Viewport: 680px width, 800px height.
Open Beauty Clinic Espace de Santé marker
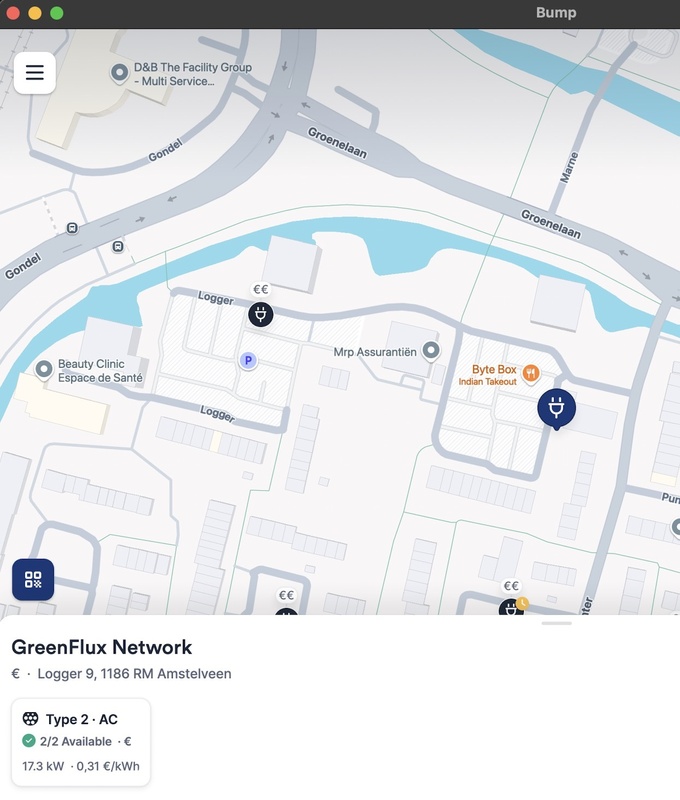point(44,370)
